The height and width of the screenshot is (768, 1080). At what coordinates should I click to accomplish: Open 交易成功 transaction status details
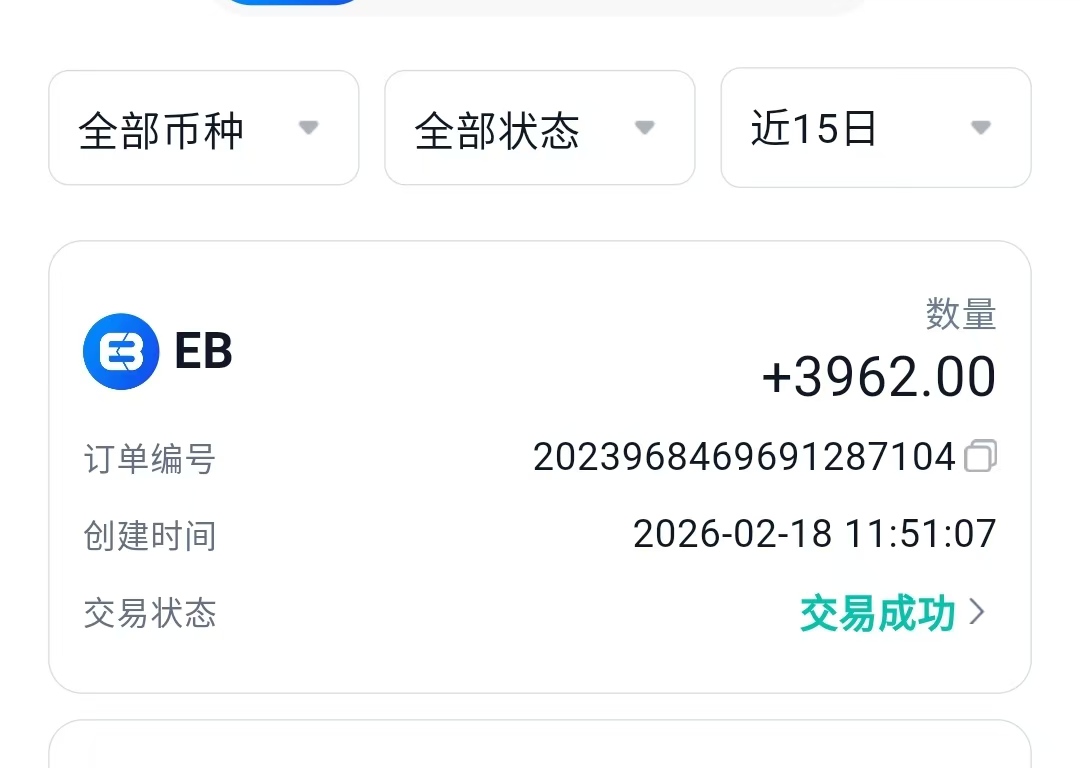tap(893, 613)
